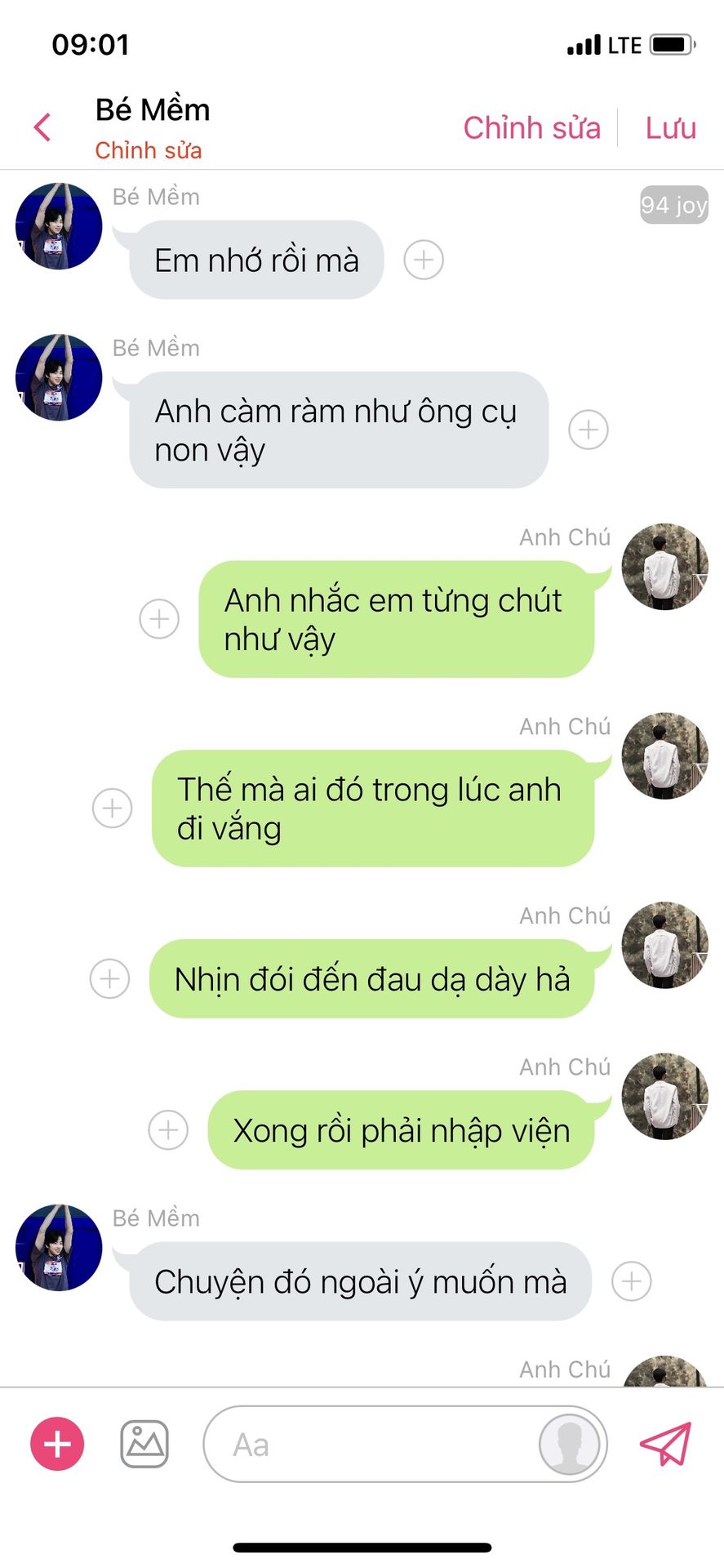The width and height of the screenshot is (724, 1568).
Task: Tap Anh Chú's avatar by "Xong rồi phải nhập viện"
Action: pyautogui.click(x=665, y=1097)
